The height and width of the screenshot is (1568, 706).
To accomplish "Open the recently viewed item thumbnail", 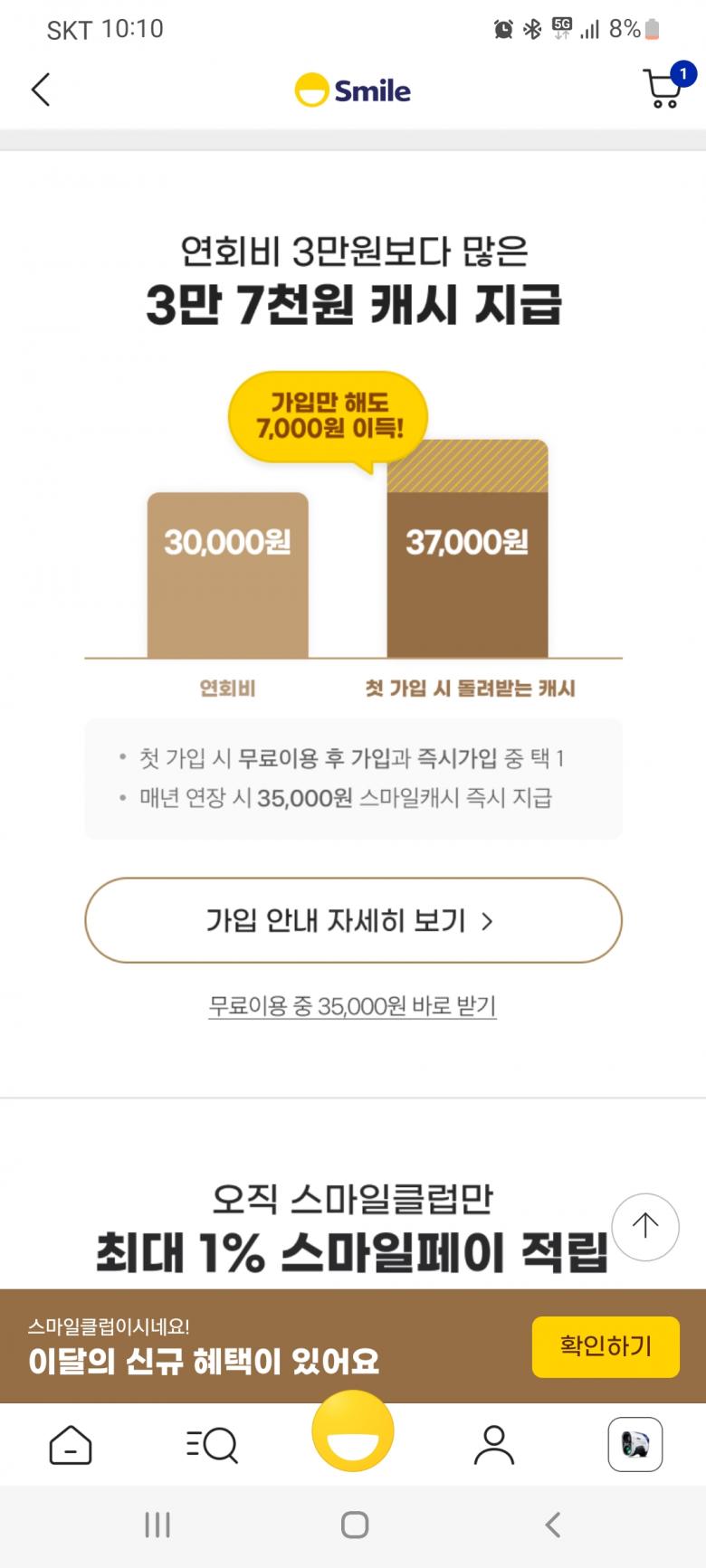I will (634, 1445).
